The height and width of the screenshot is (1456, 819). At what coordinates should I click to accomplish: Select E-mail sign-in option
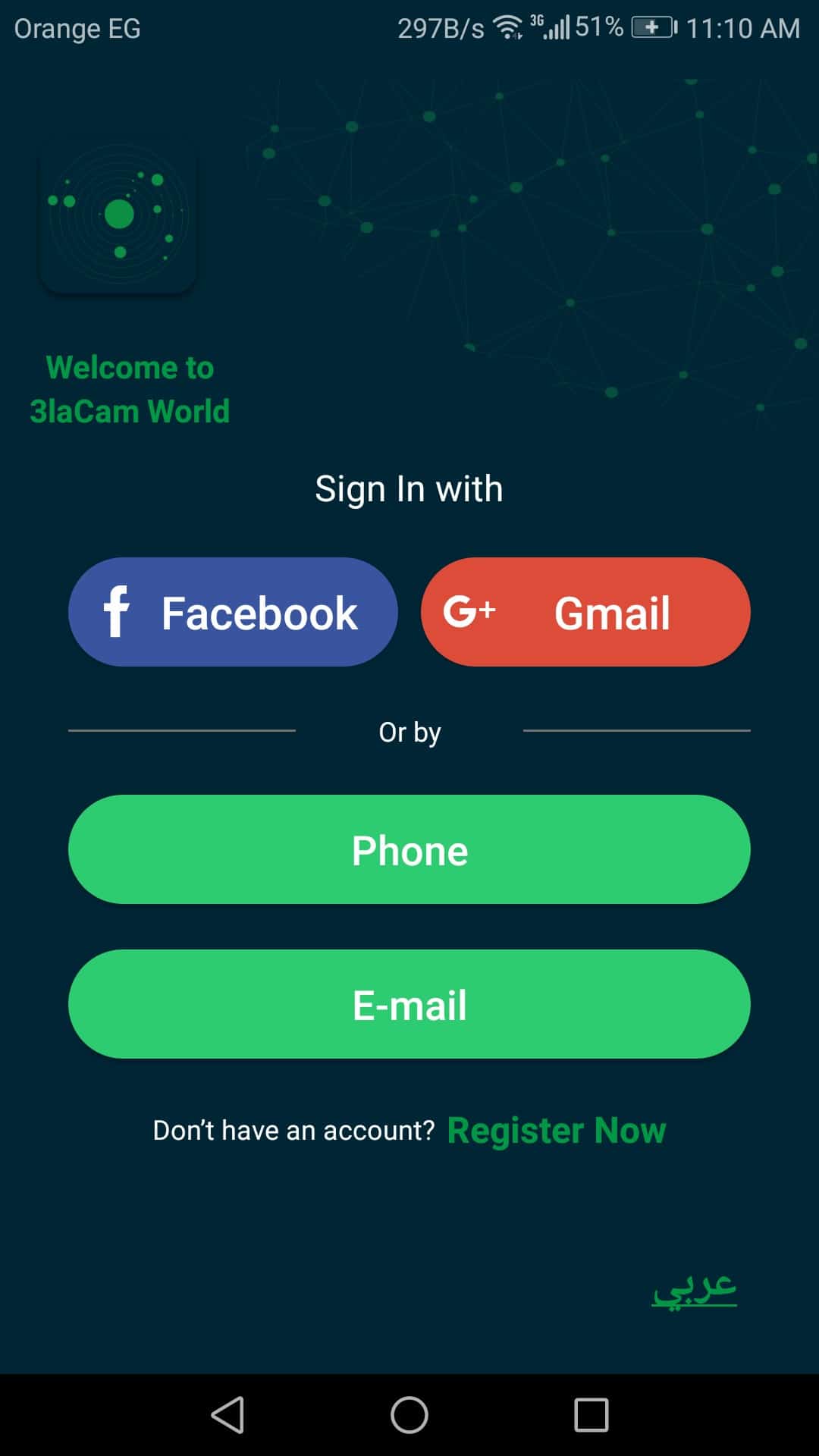coord(409,1004)
